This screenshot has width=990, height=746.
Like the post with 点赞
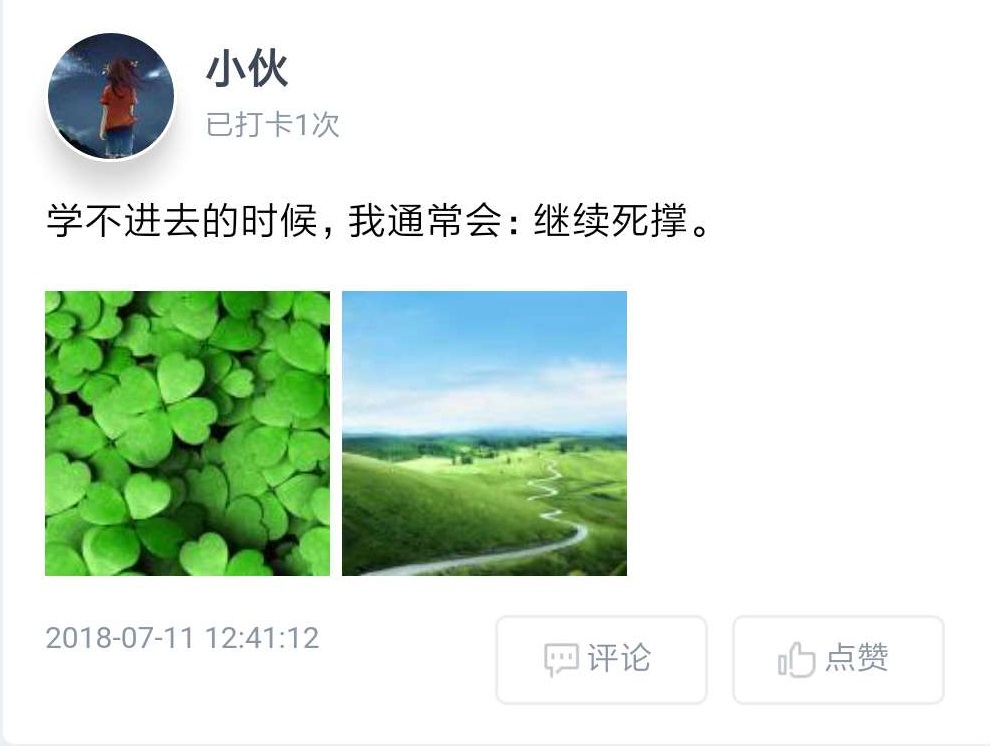(837, 659)
